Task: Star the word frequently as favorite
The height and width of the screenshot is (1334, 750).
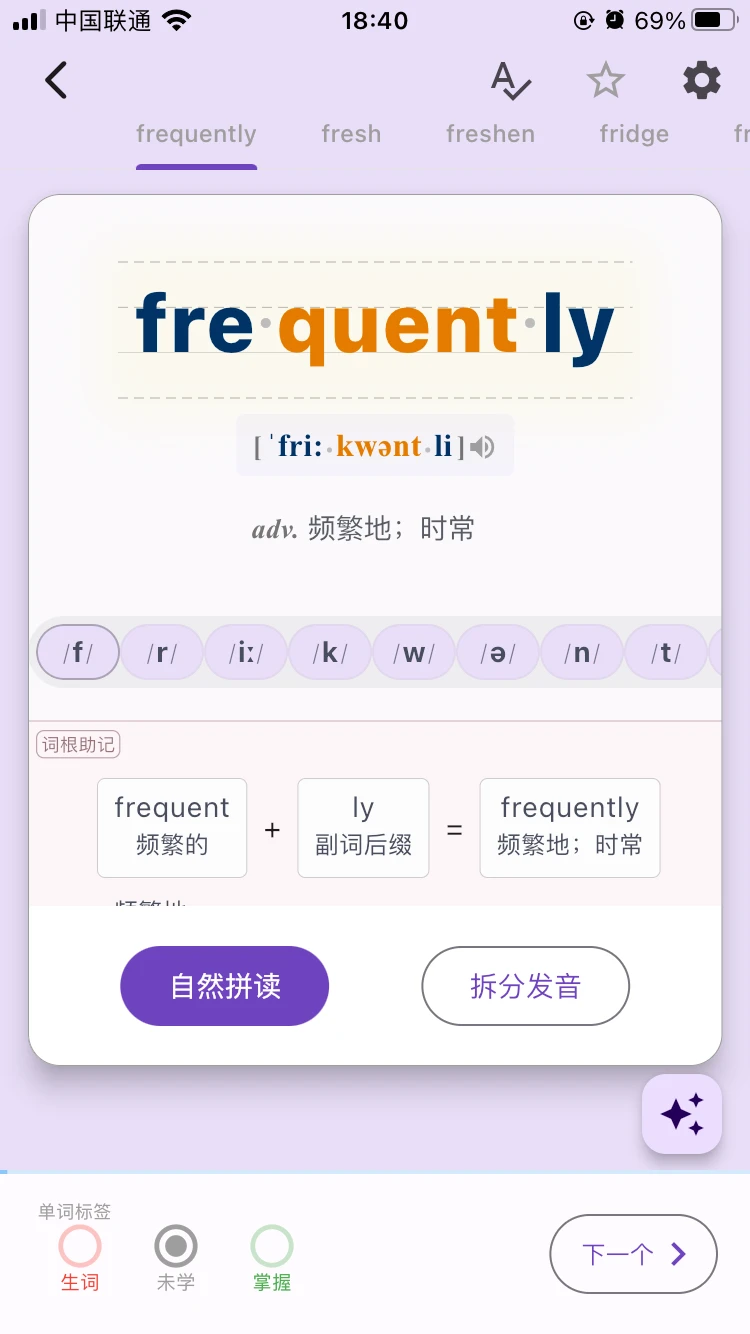Action: click(x=605, y=80)
